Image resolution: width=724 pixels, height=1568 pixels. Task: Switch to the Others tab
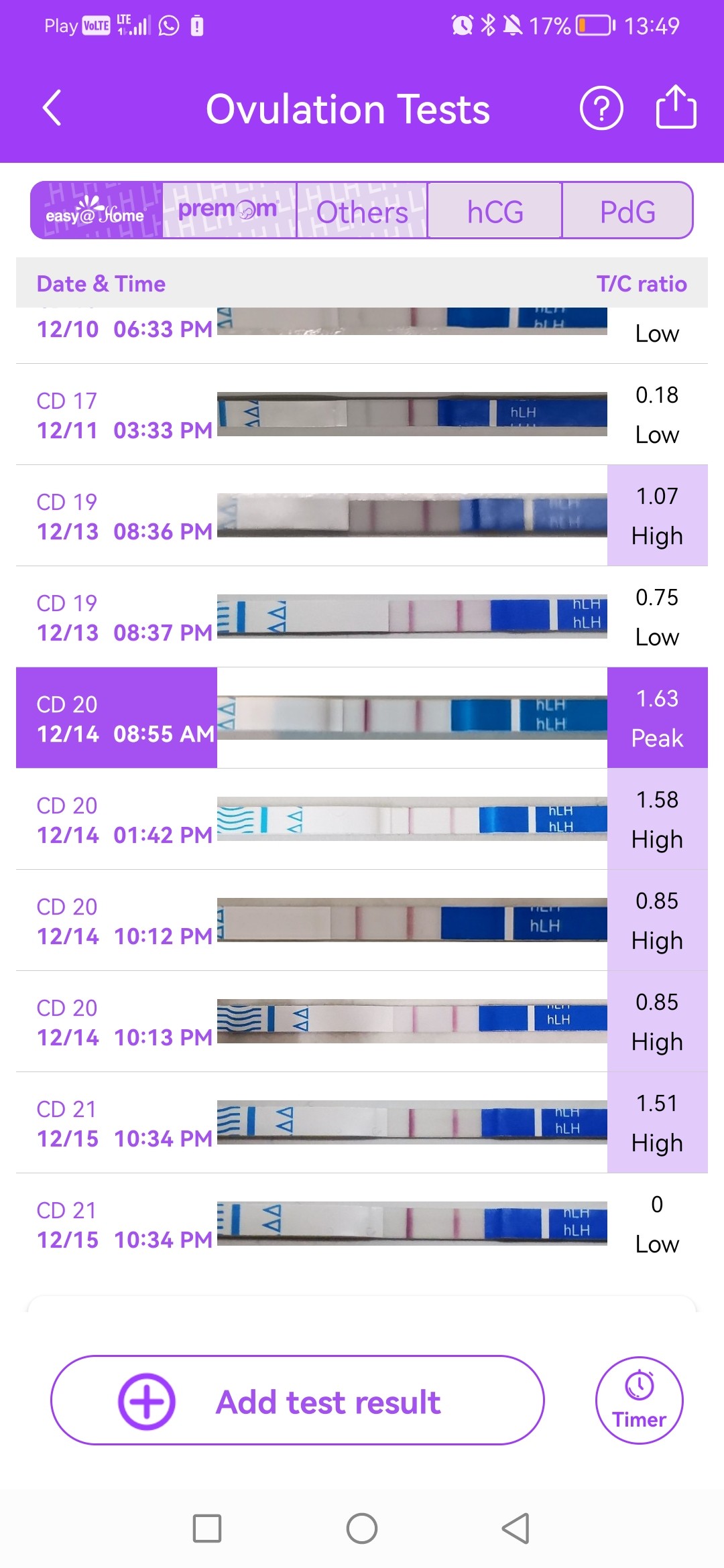coord(362,212)
